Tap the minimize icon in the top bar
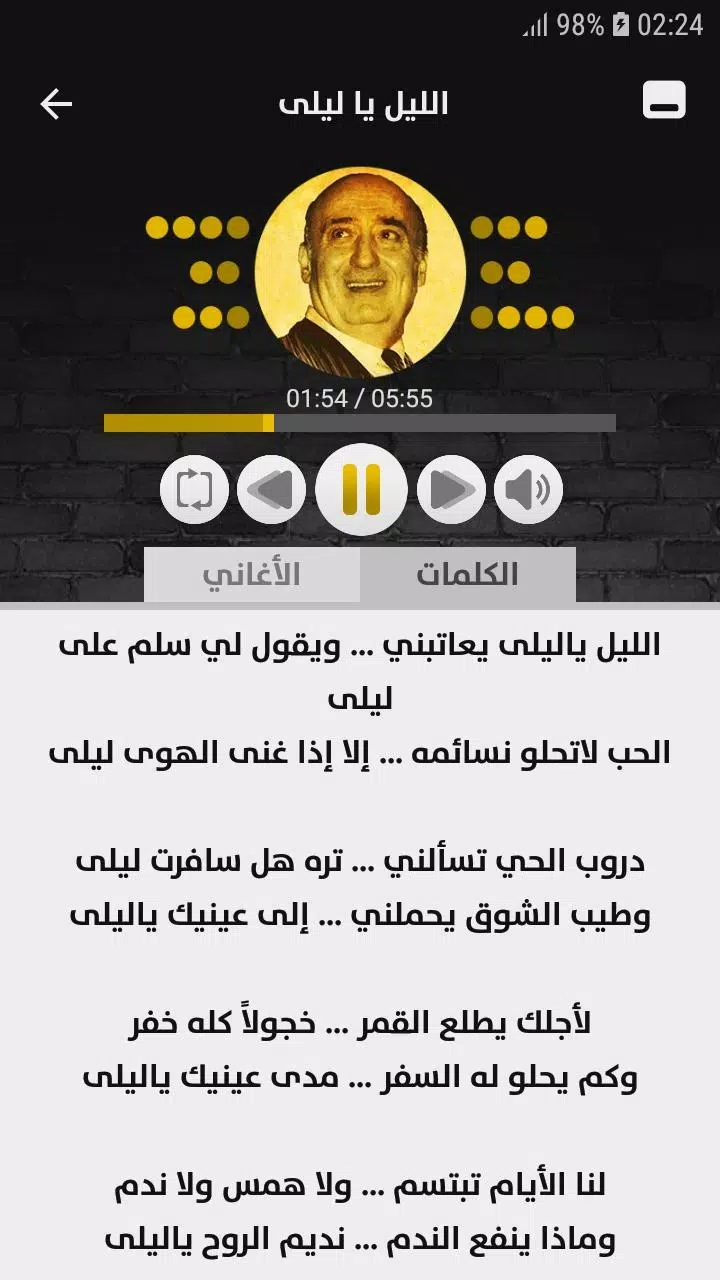Viewport: 720px width, 1280px height. click(x=664, y=101)
